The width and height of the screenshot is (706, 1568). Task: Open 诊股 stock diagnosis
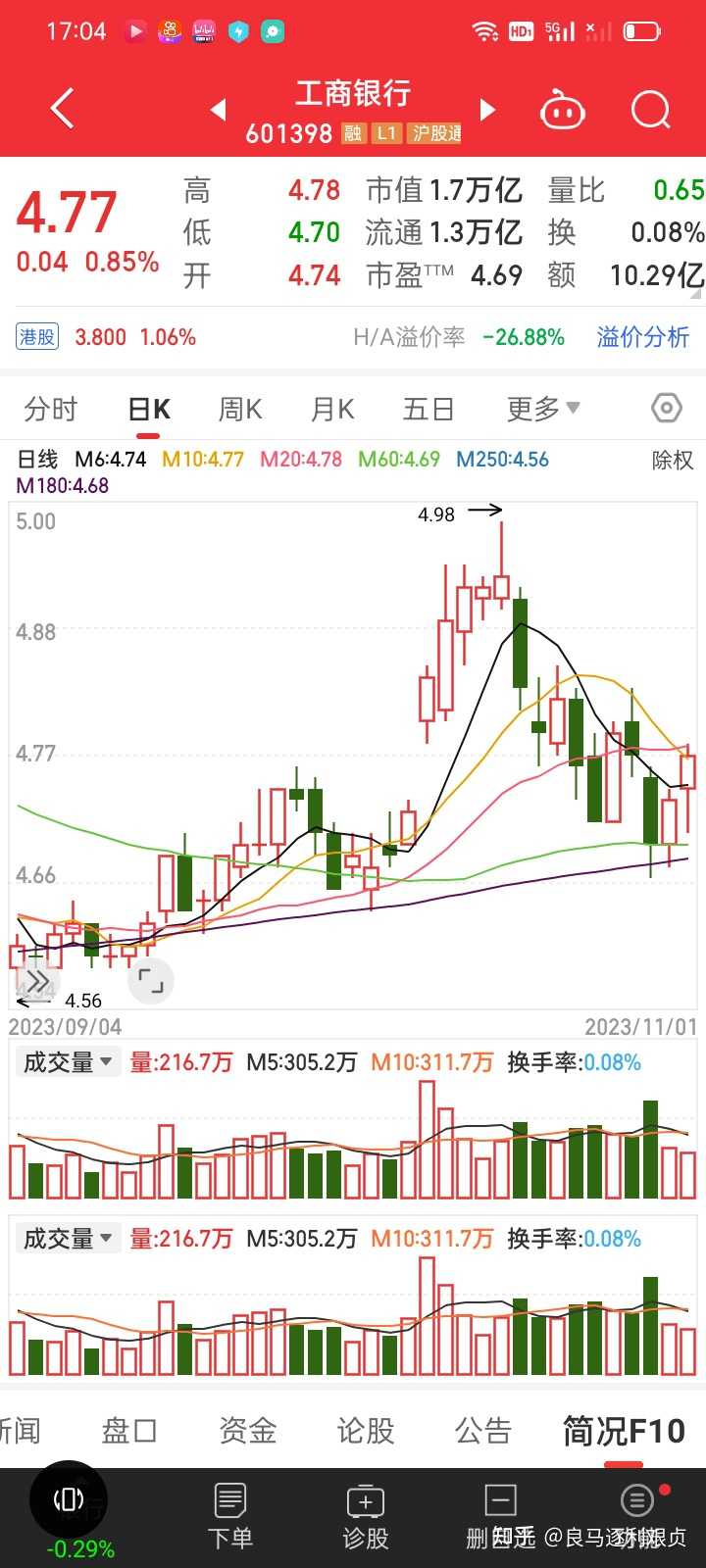[366, 1515]
